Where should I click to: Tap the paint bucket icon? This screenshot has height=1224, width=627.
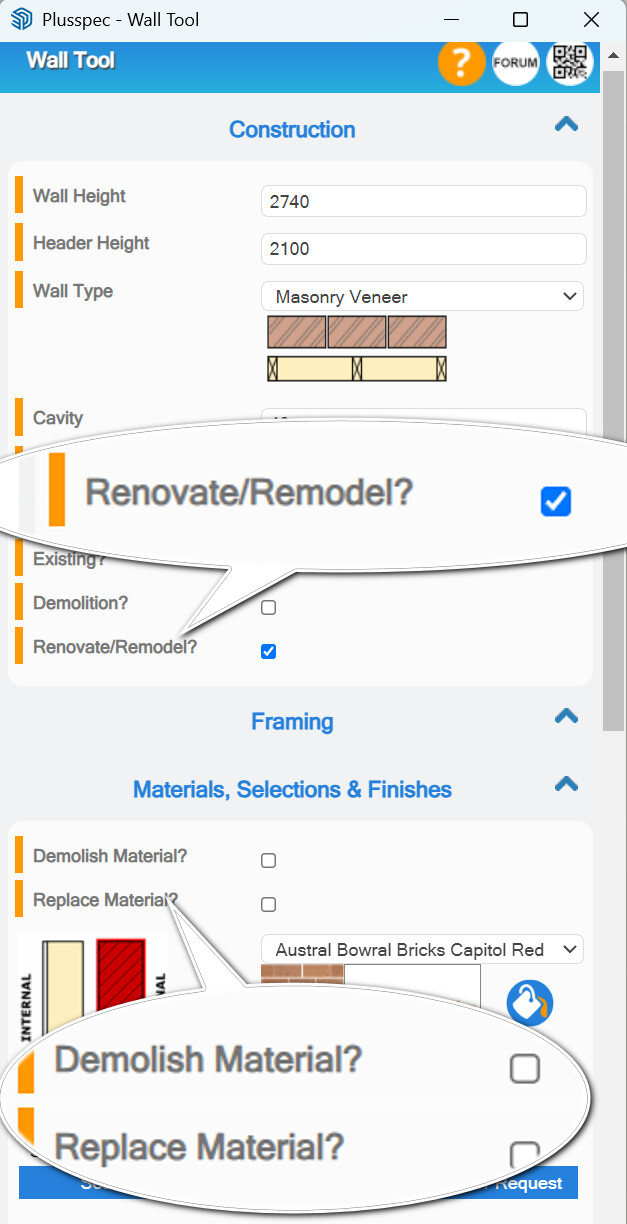coord(530,1002)
